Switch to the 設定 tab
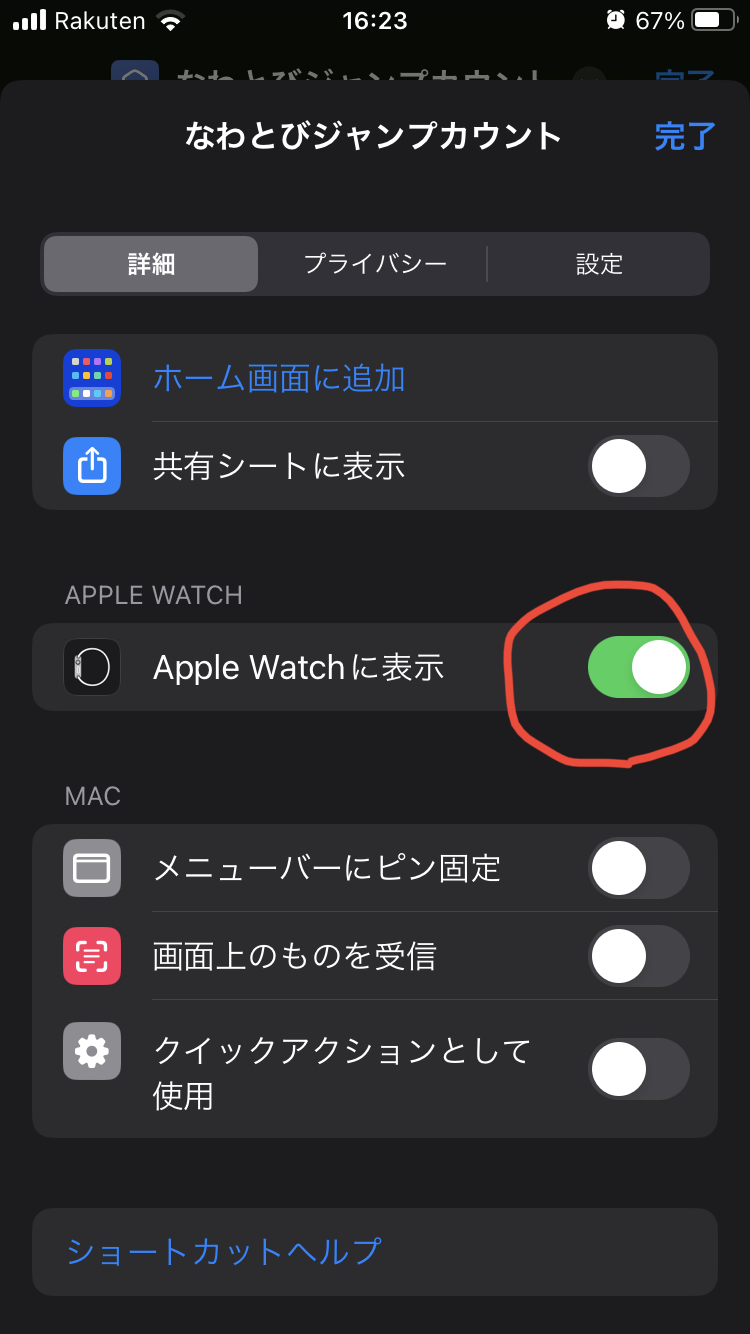The width and height of the screenshot is (750, 1334). (599, 264)
